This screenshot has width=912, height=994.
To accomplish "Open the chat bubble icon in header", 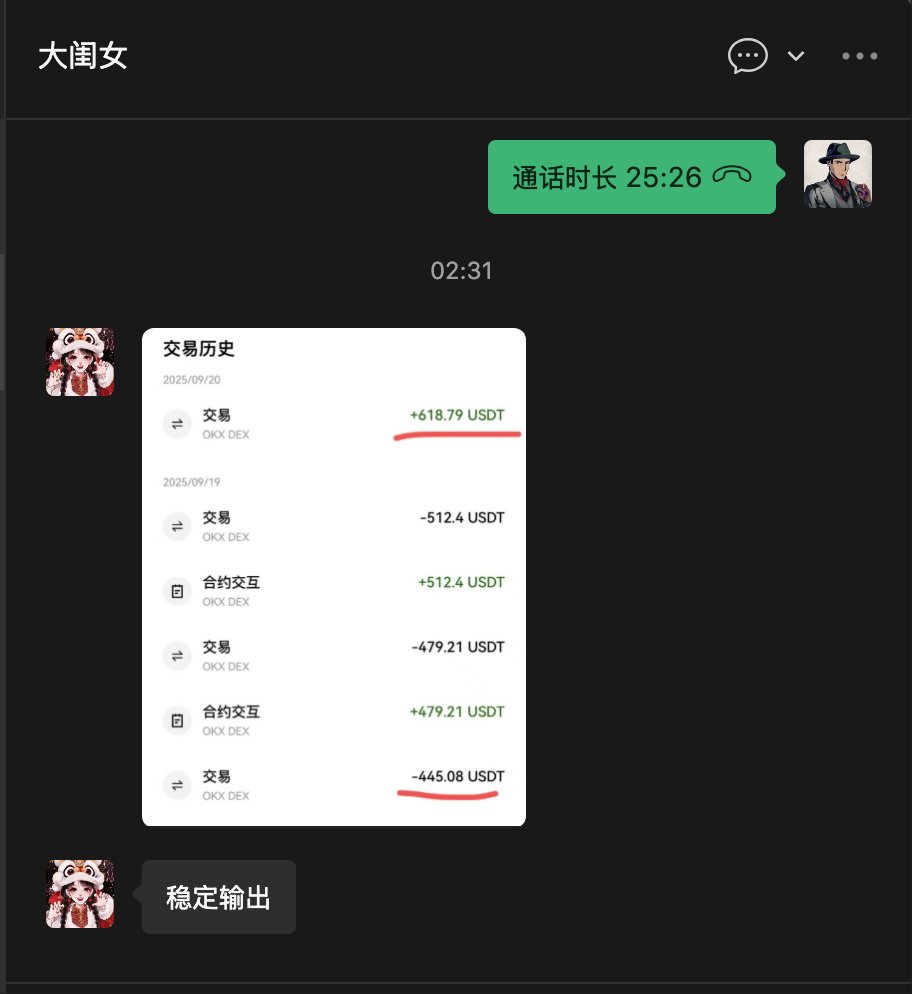I will (747, 56).
